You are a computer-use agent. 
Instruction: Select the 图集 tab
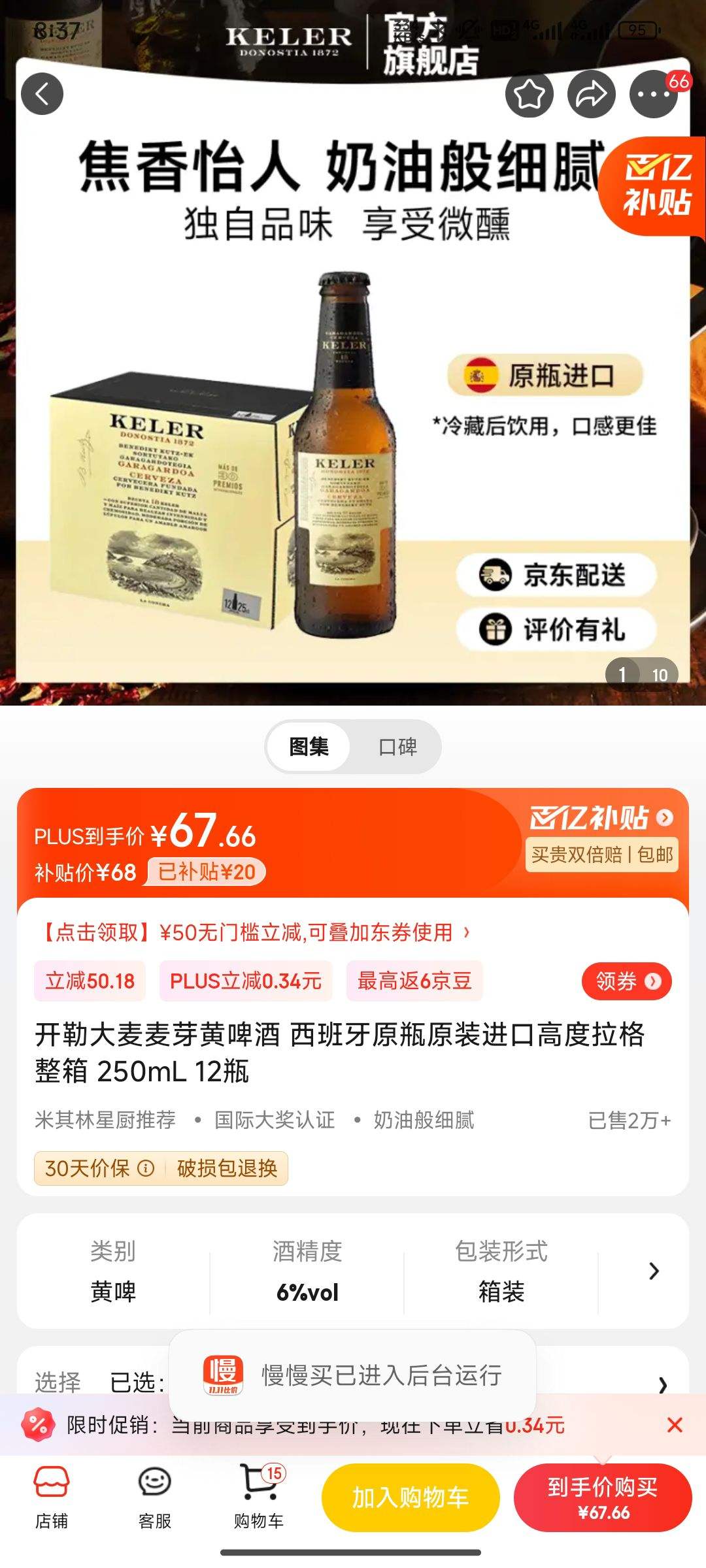309,747
